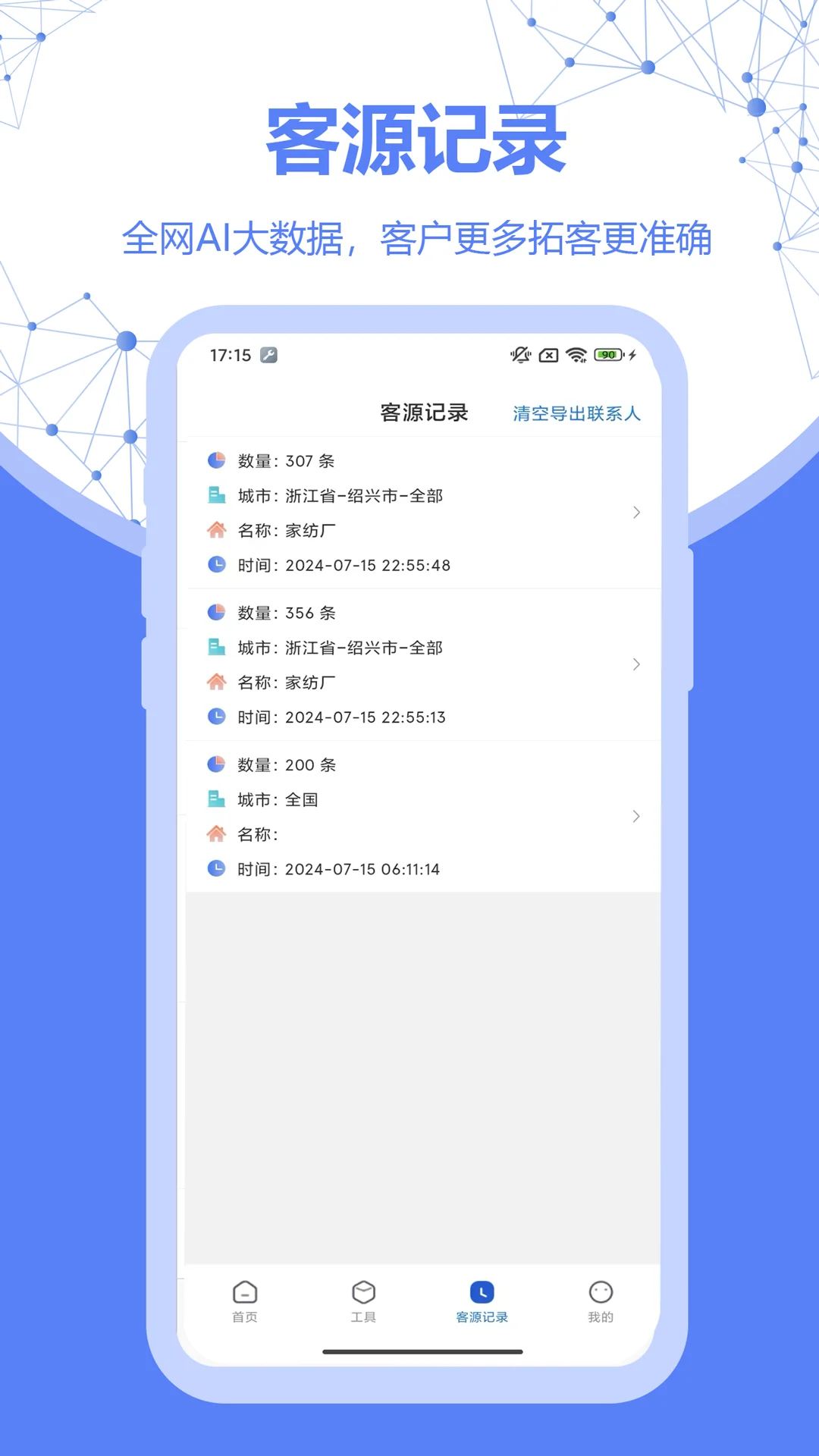Open 我的 profile icon
Screen dimensions: 819x1456
(601, 1291)
